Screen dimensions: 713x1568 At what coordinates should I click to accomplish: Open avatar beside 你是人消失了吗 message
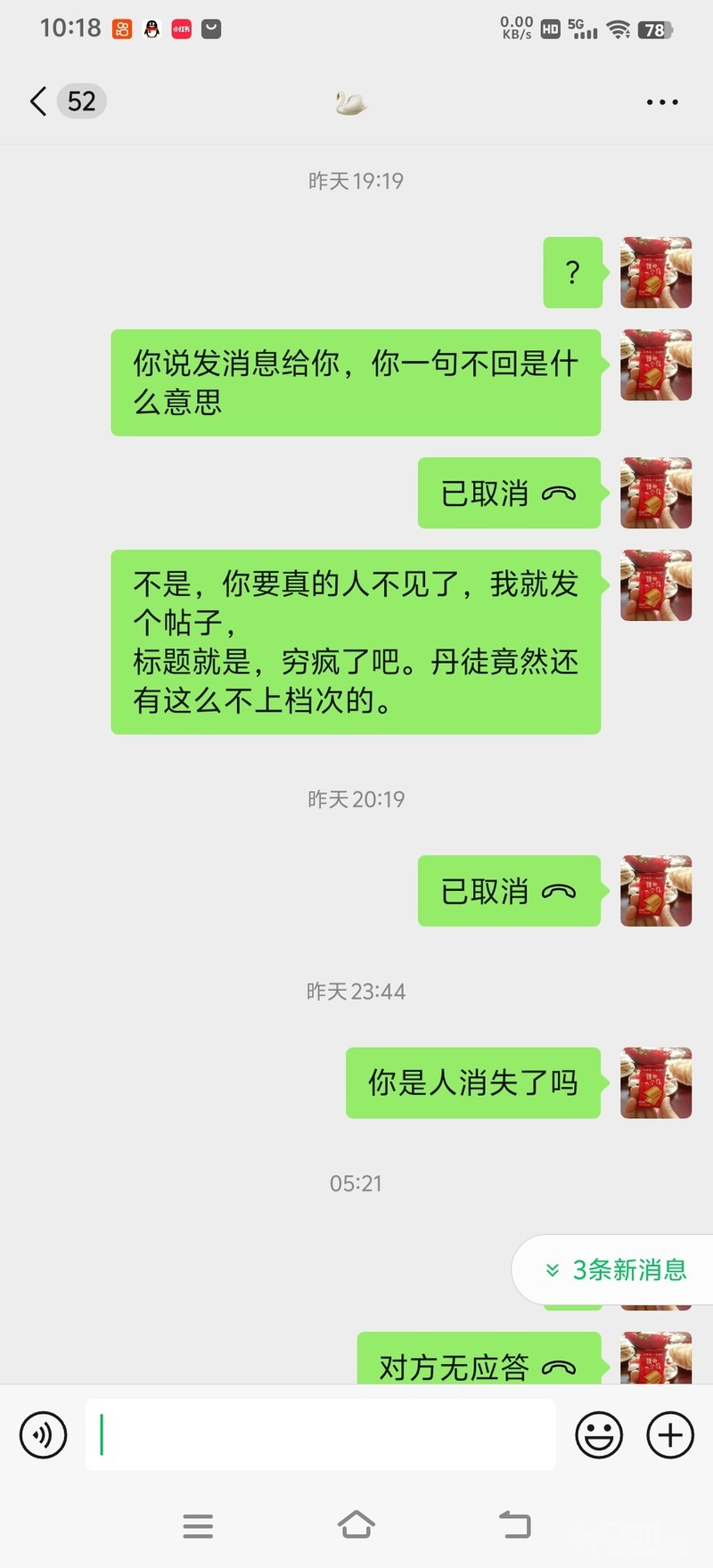pos(656,1083)
